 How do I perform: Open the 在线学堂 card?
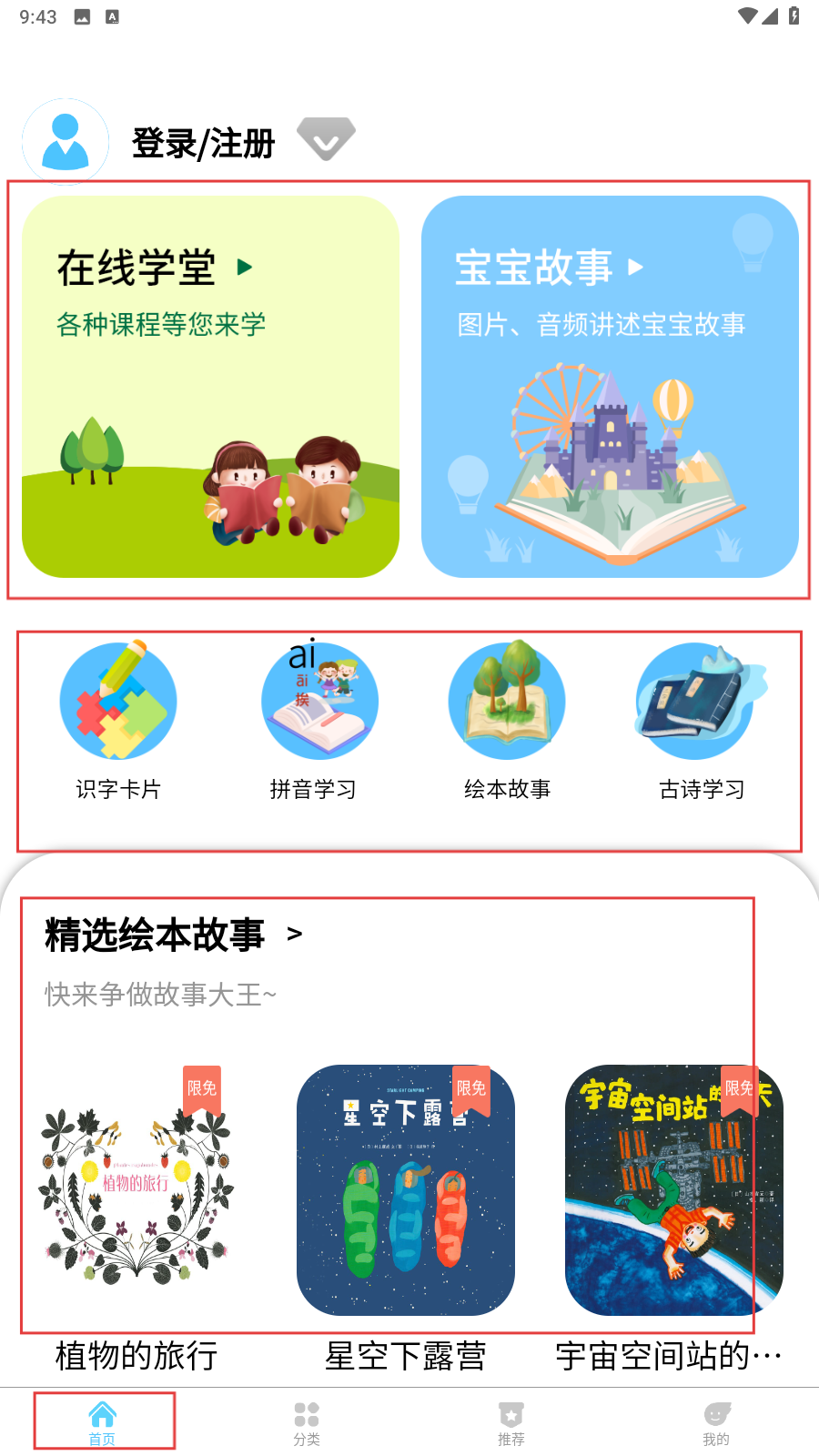[x=210, y=387]
